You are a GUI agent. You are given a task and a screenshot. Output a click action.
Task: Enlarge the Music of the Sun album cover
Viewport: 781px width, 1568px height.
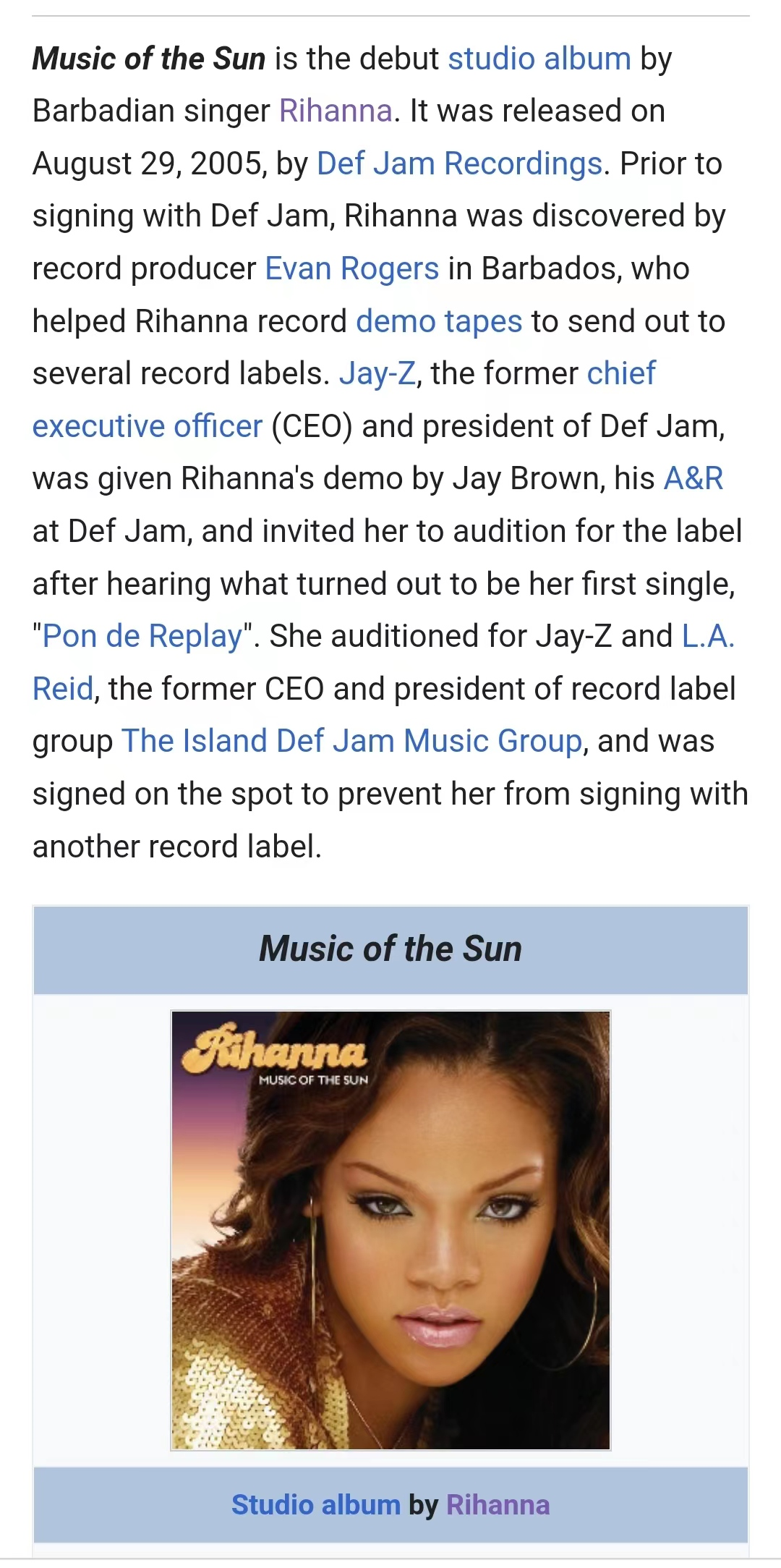click(x=390, y=1230)
